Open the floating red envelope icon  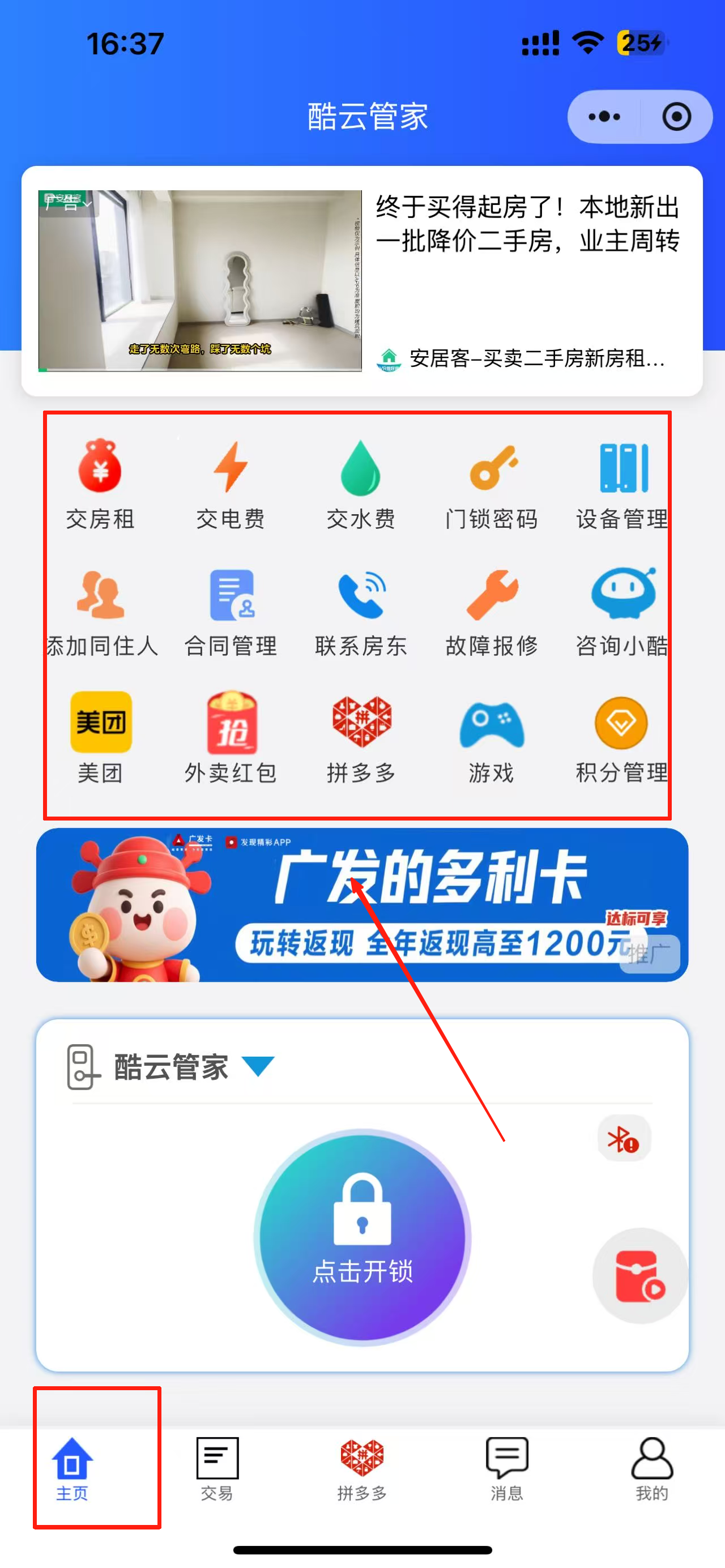tap(640, 1275)
